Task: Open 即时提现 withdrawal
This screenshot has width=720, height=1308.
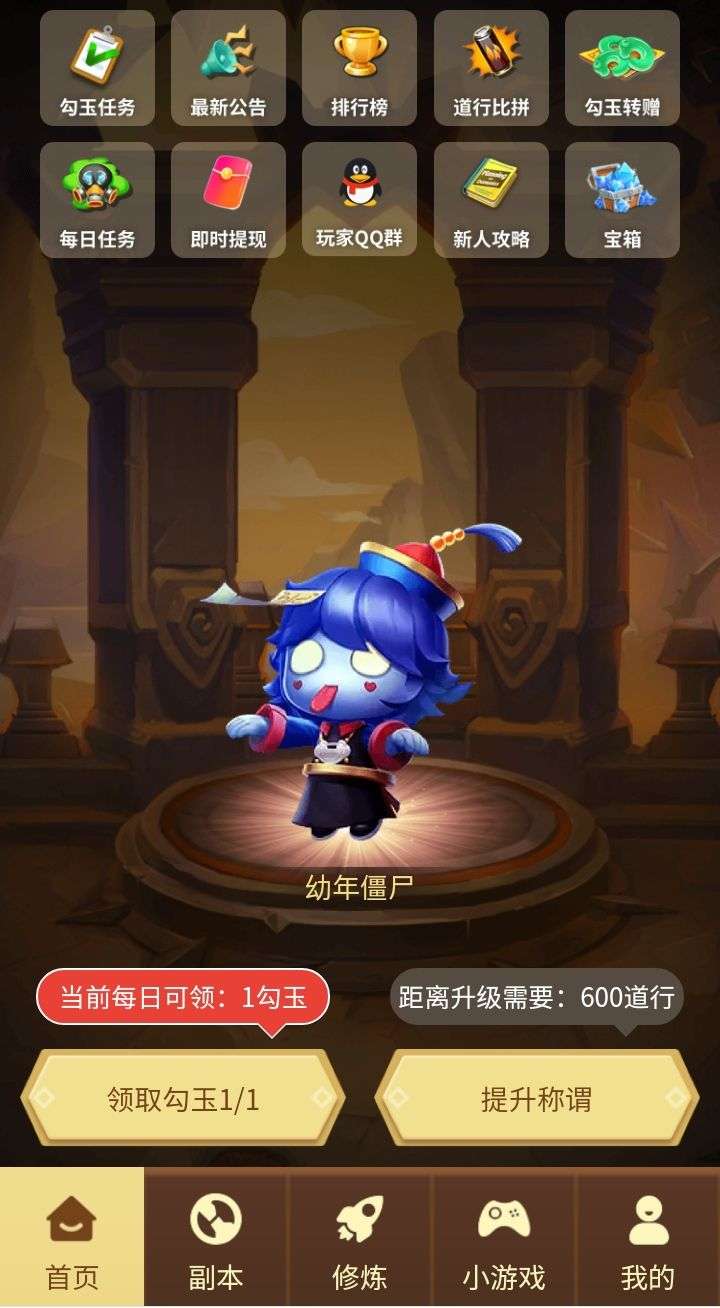Action: 228,200
